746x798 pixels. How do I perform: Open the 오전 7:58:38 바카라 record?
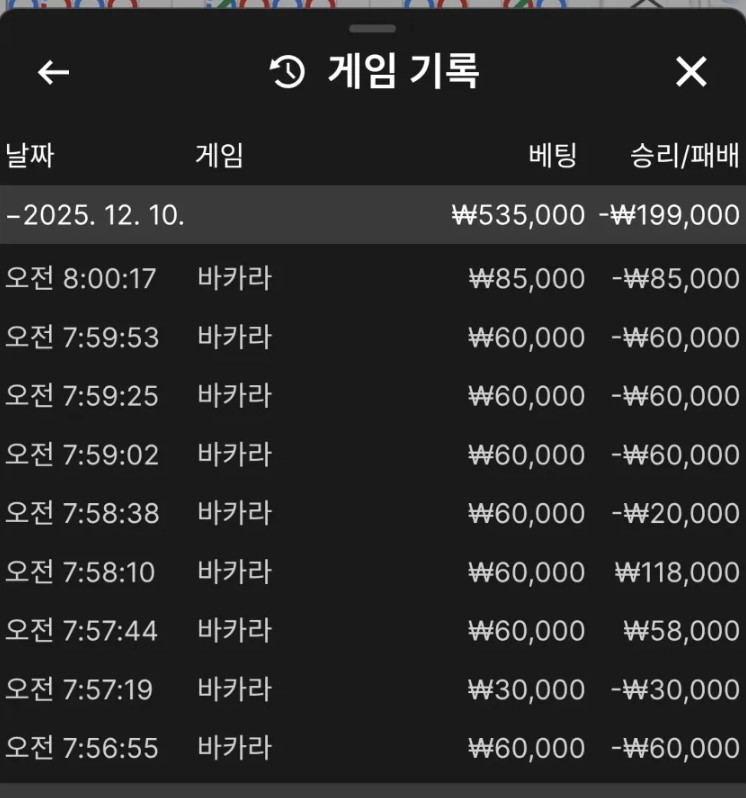point(372,513)
